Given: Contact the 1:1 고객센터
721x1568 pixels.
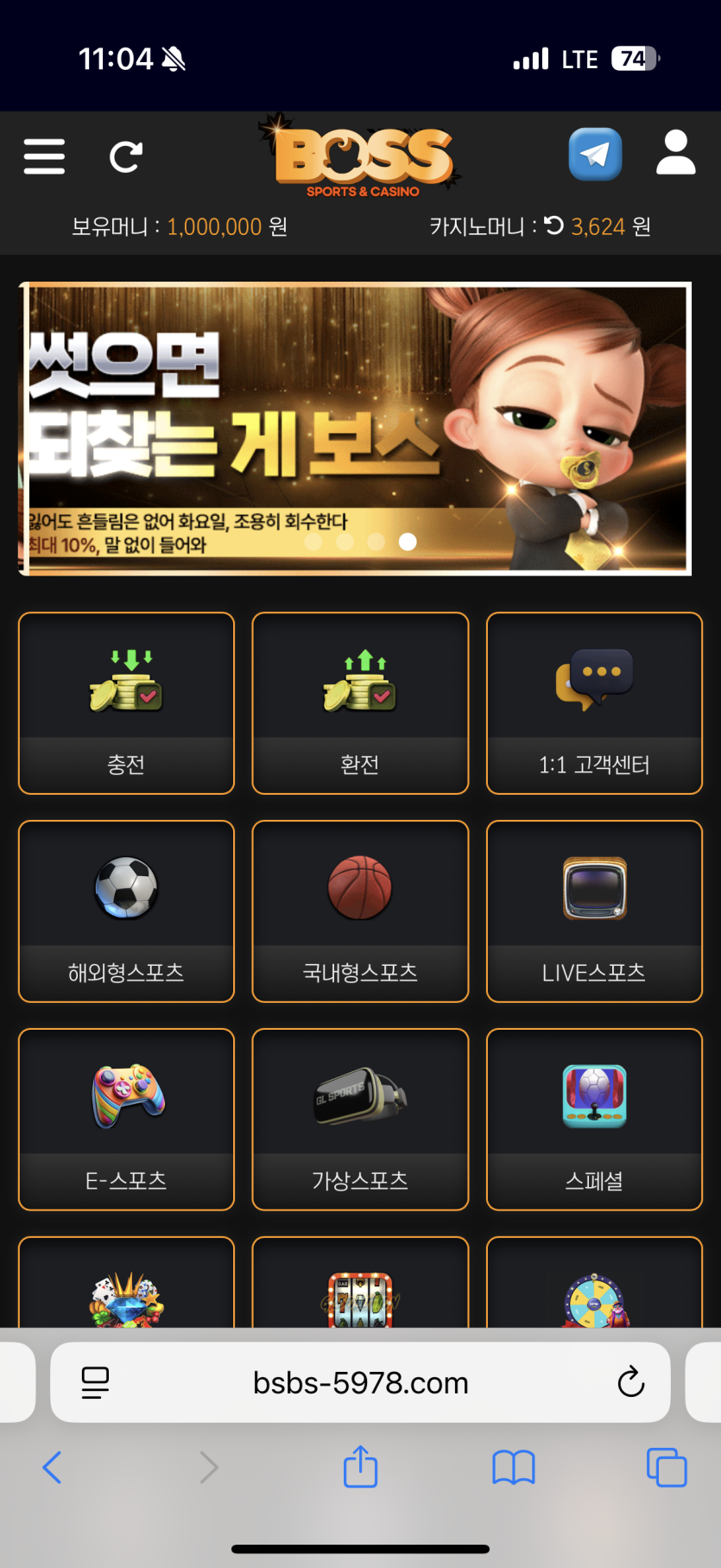Looking at the screenshot, I should coord(594,702).
